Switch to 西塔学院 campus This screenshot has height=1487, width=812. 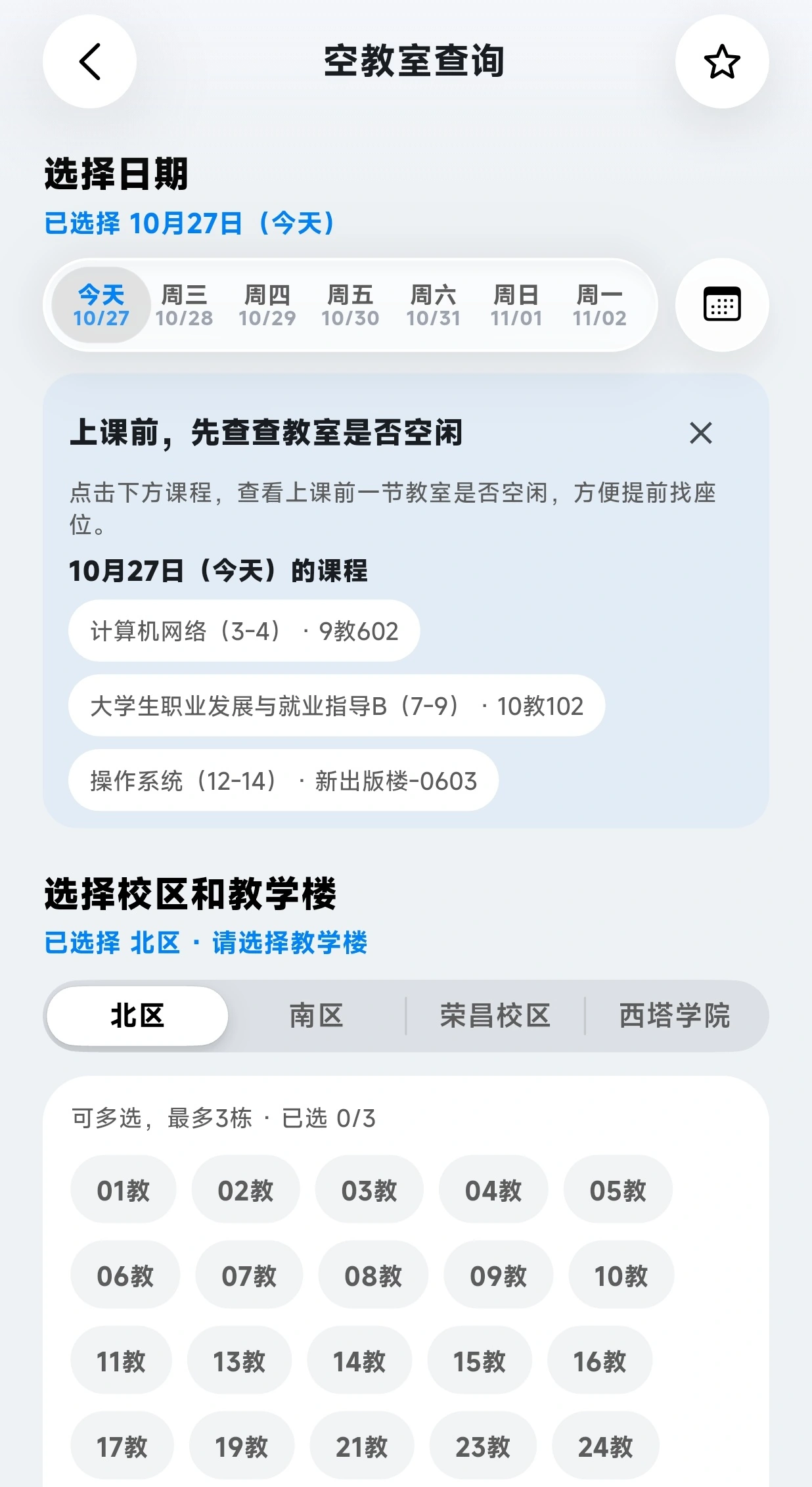[675, 1016]
